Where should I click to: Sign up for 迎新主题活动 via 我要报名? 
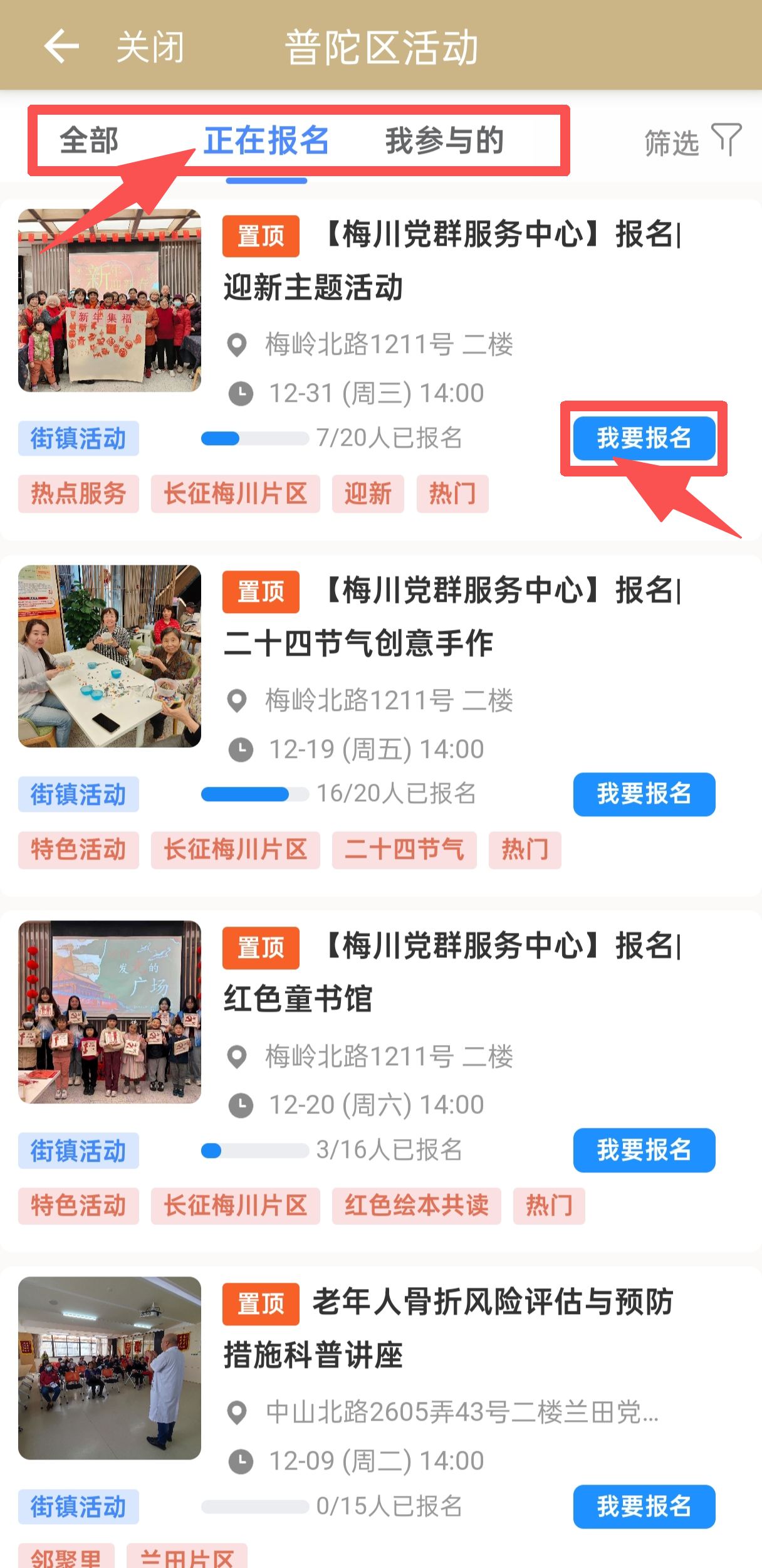pos(644,438)
